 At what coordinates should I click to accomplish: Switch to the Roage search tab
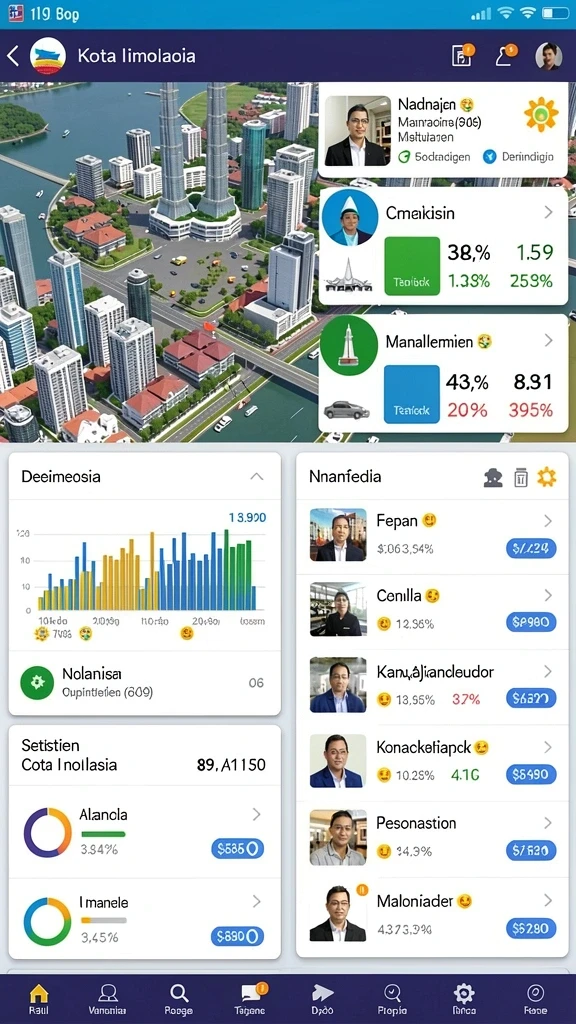(x=180, y=999)
